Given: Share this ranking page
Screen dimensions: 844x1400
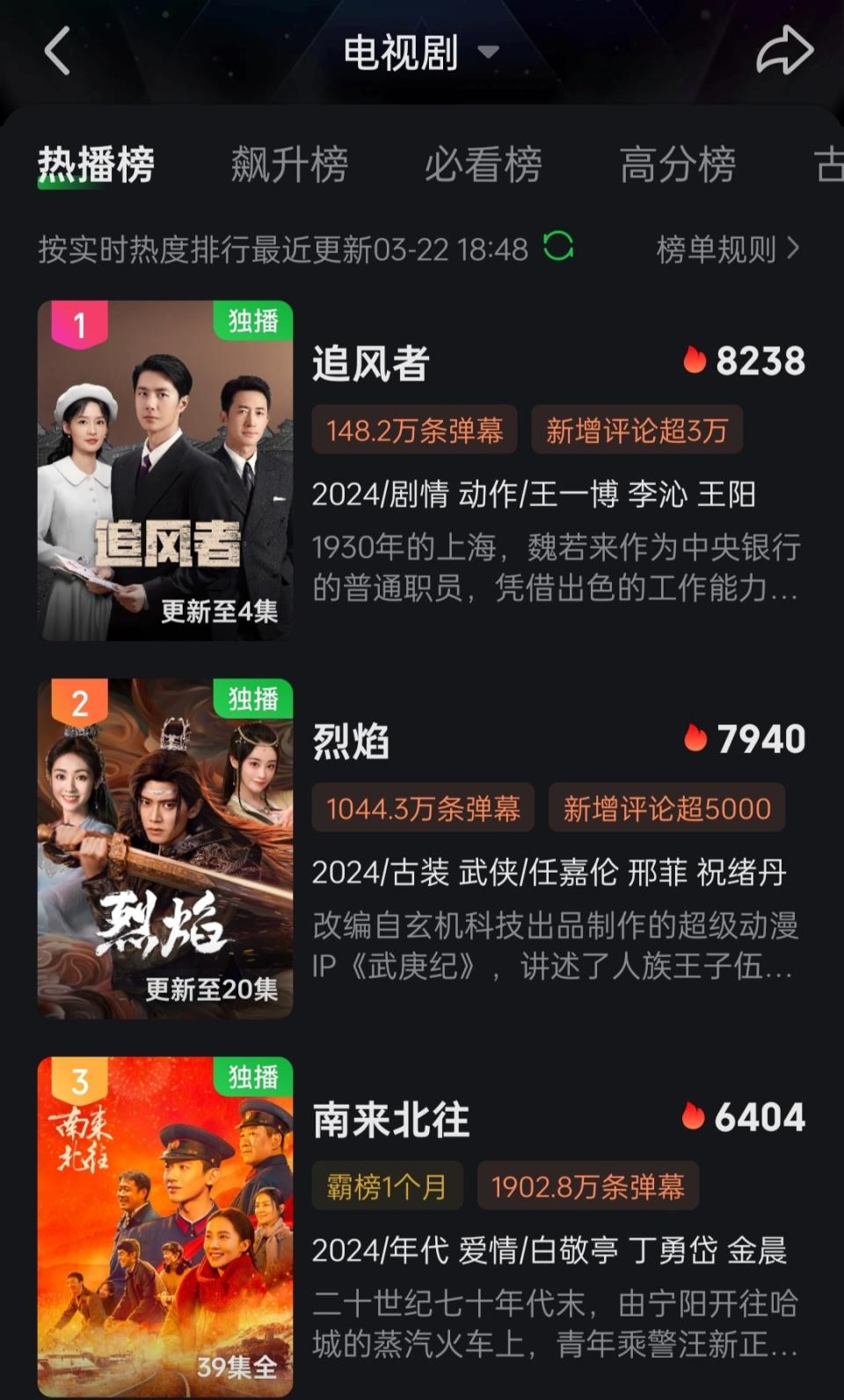Looking at the screenshot, I should tap(783, 51).
